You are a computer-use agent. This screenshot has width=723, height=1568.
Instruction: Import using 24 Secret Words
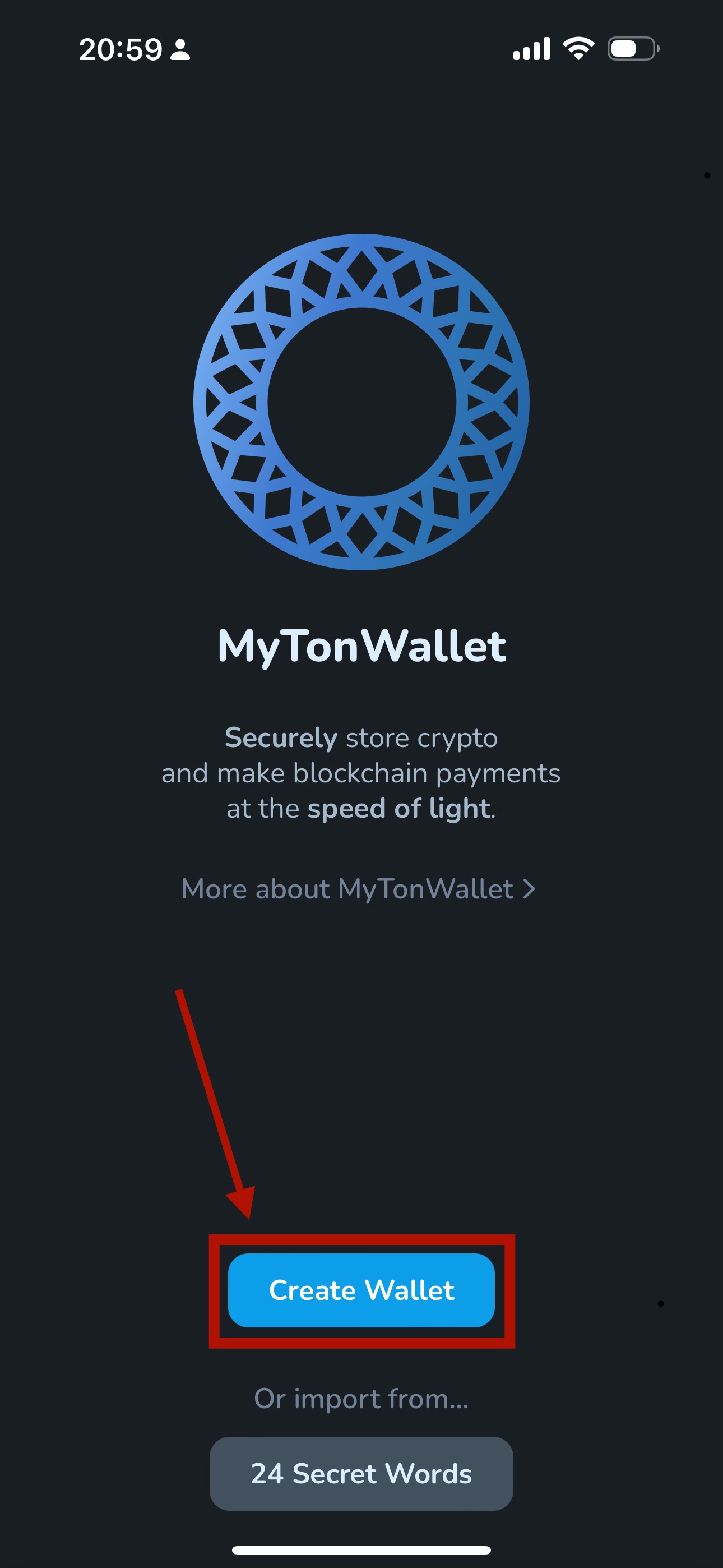click(x=361, y=1473)
